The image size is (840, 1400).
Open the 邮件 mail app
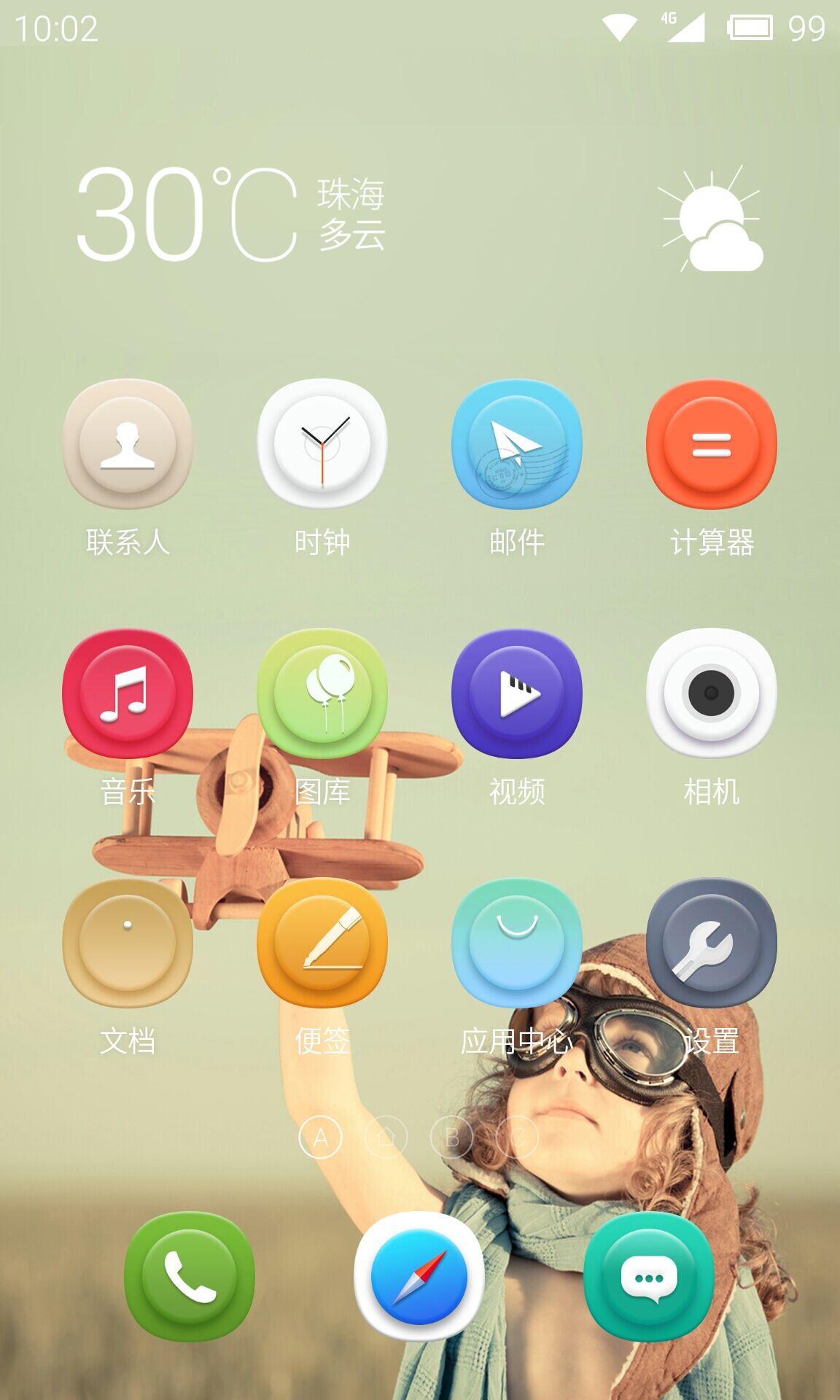[517, 443]
